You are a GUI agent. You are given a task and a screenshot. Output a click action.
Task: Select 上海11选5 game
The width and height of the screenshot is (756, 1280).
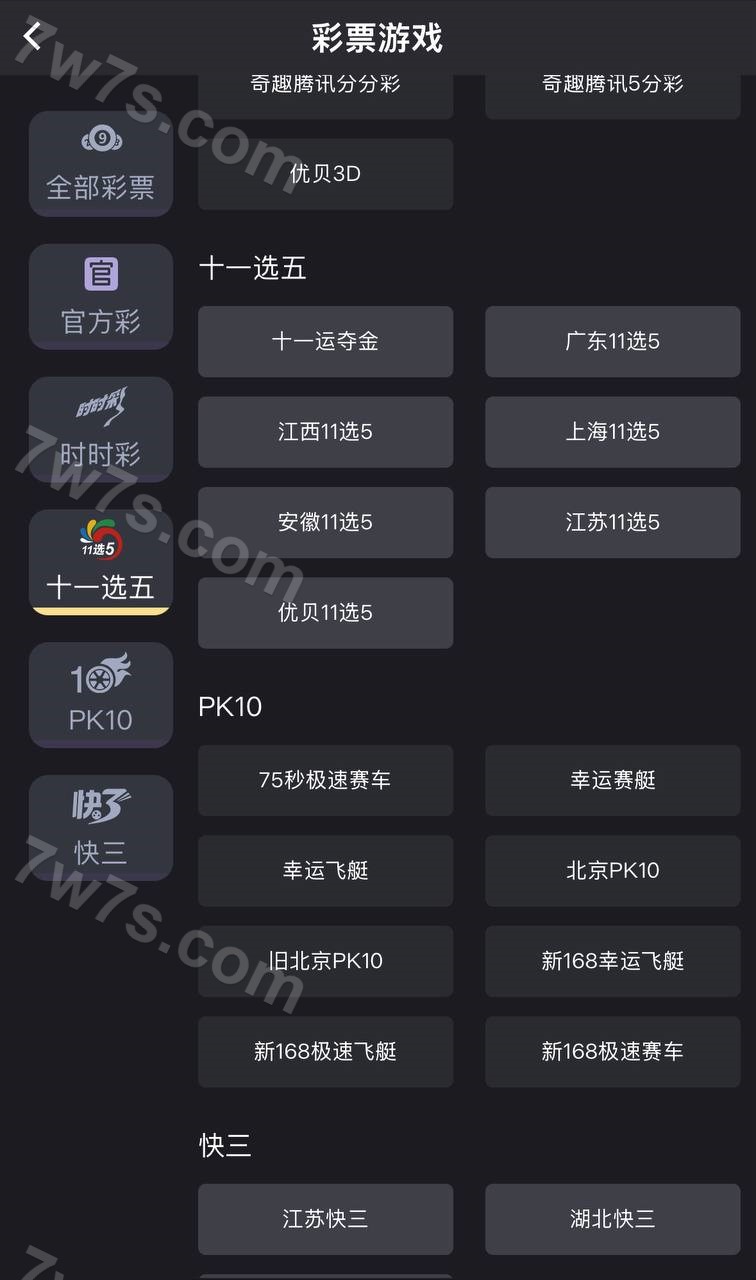coord(612,432)
